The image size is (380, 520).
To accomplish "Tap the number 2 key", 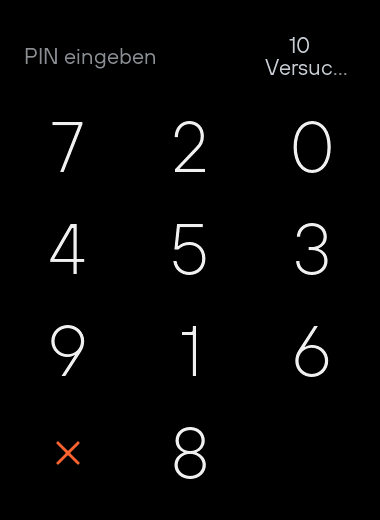I will click(x=190, y=147).
